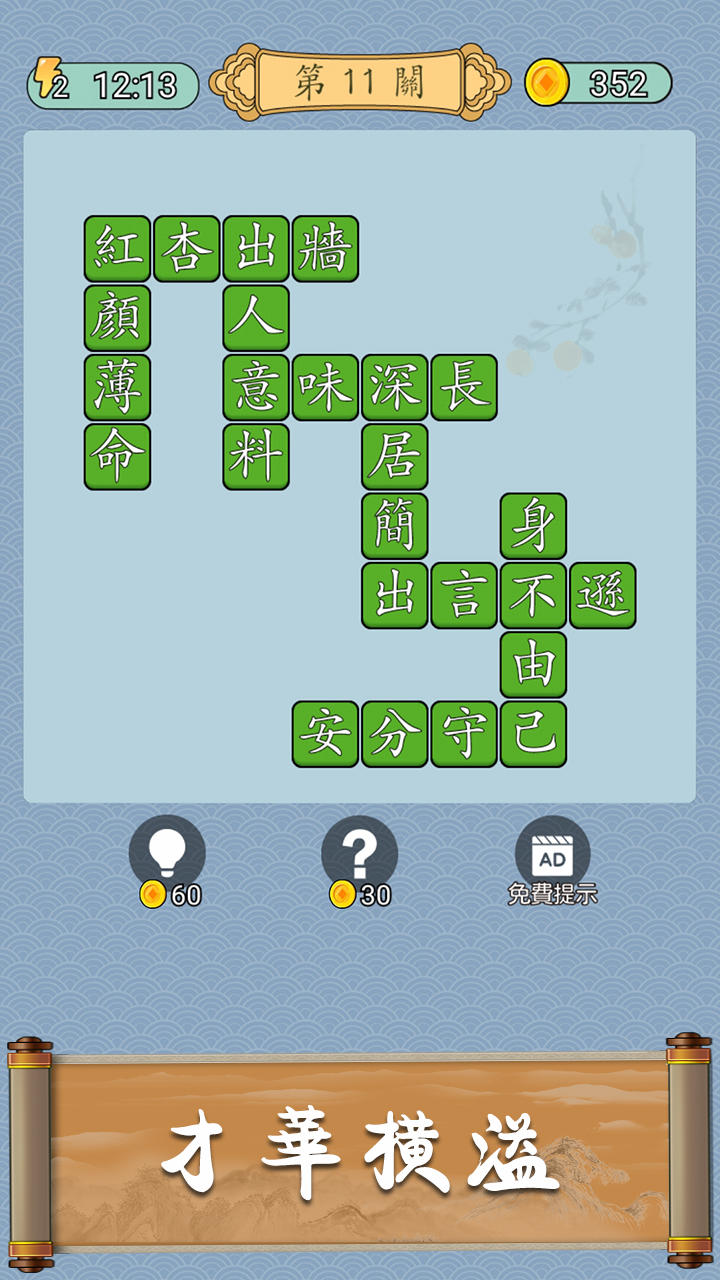
Task: Tap the right scroll roller of the banner
Action: [x=690, y=1150]
